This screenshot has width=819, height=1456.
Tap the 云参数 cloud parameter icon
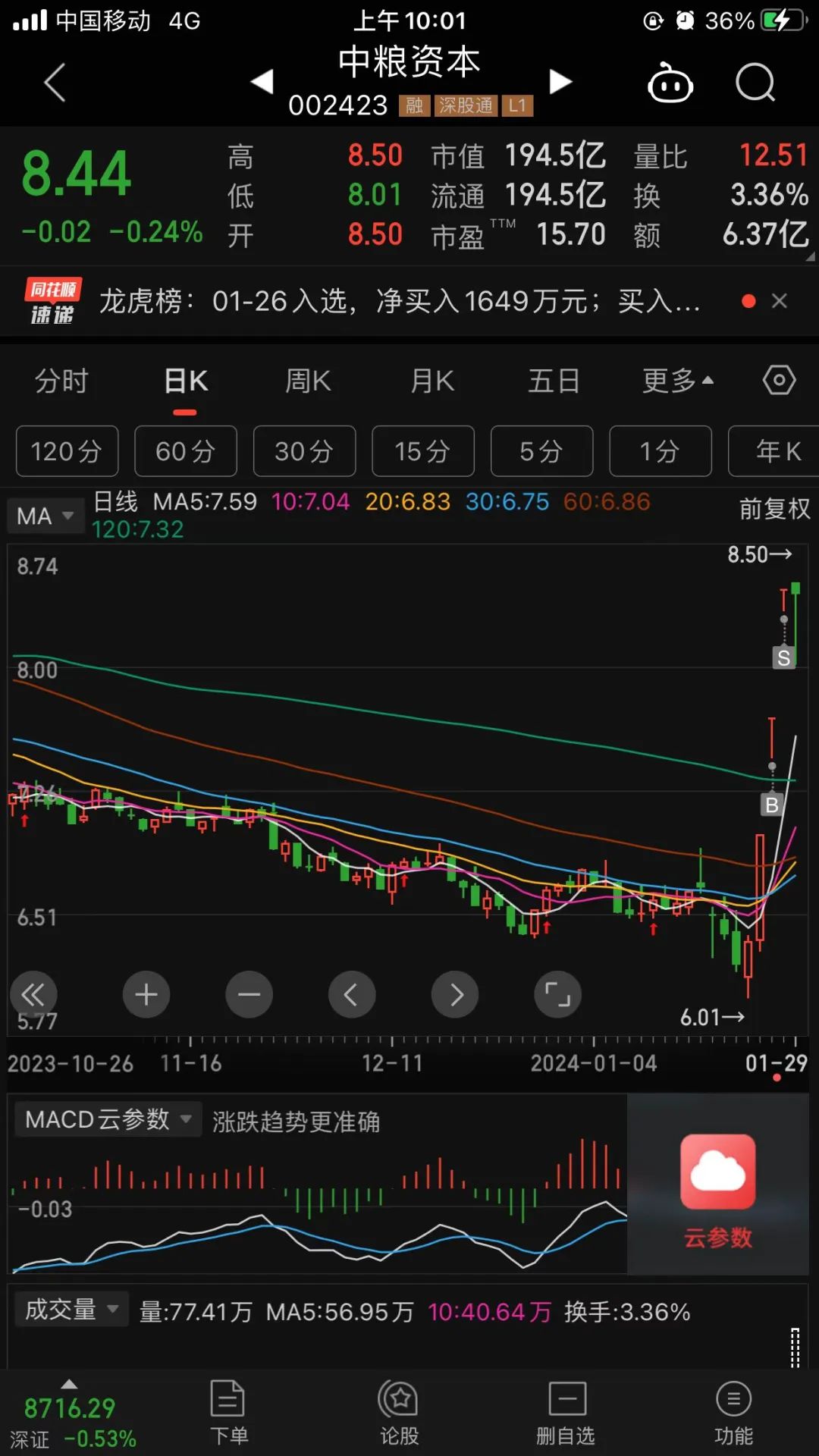(x=716, y=1173)
